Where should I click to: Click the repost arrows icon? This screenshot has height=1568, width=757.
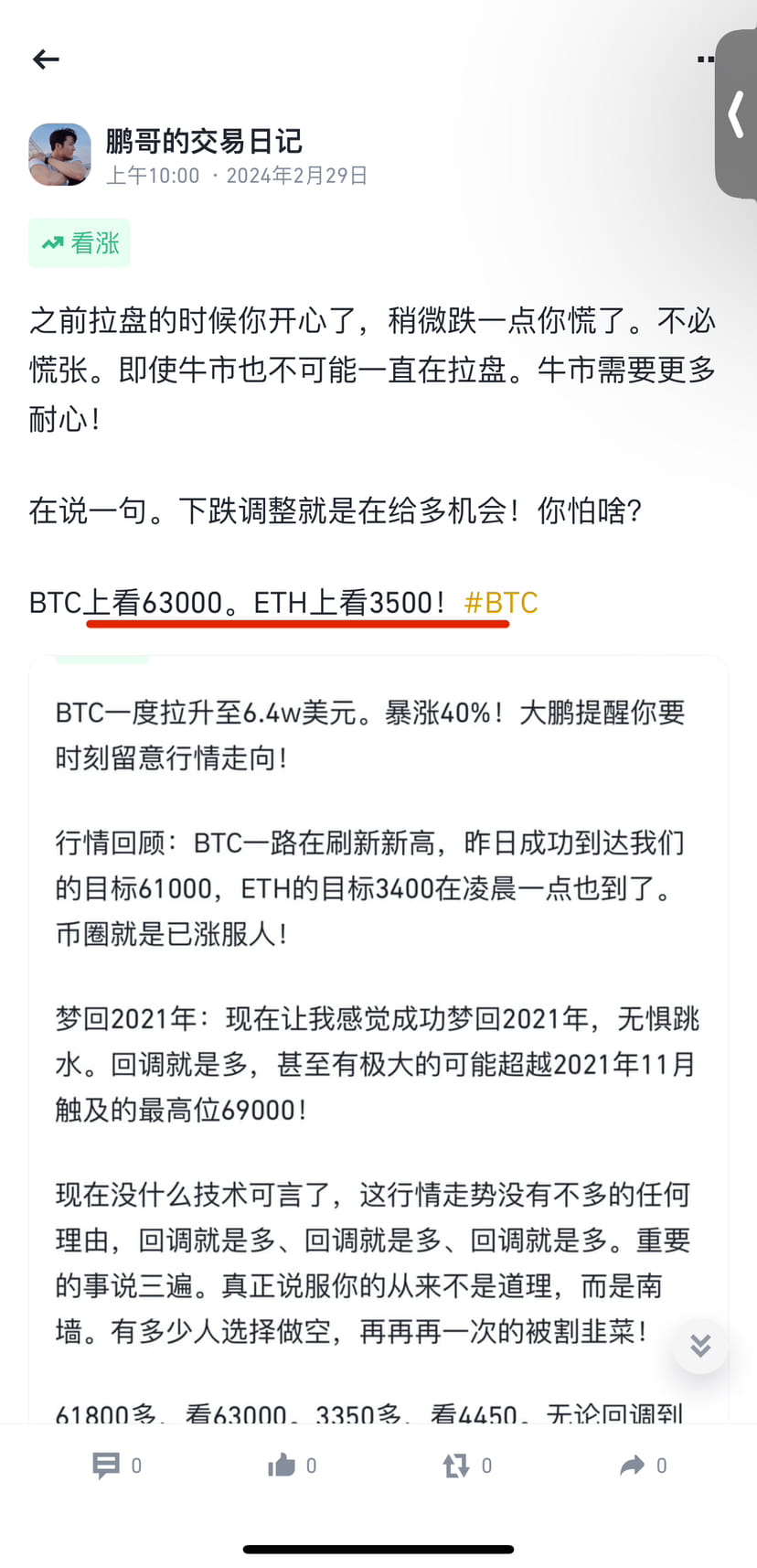(455, 1465)
